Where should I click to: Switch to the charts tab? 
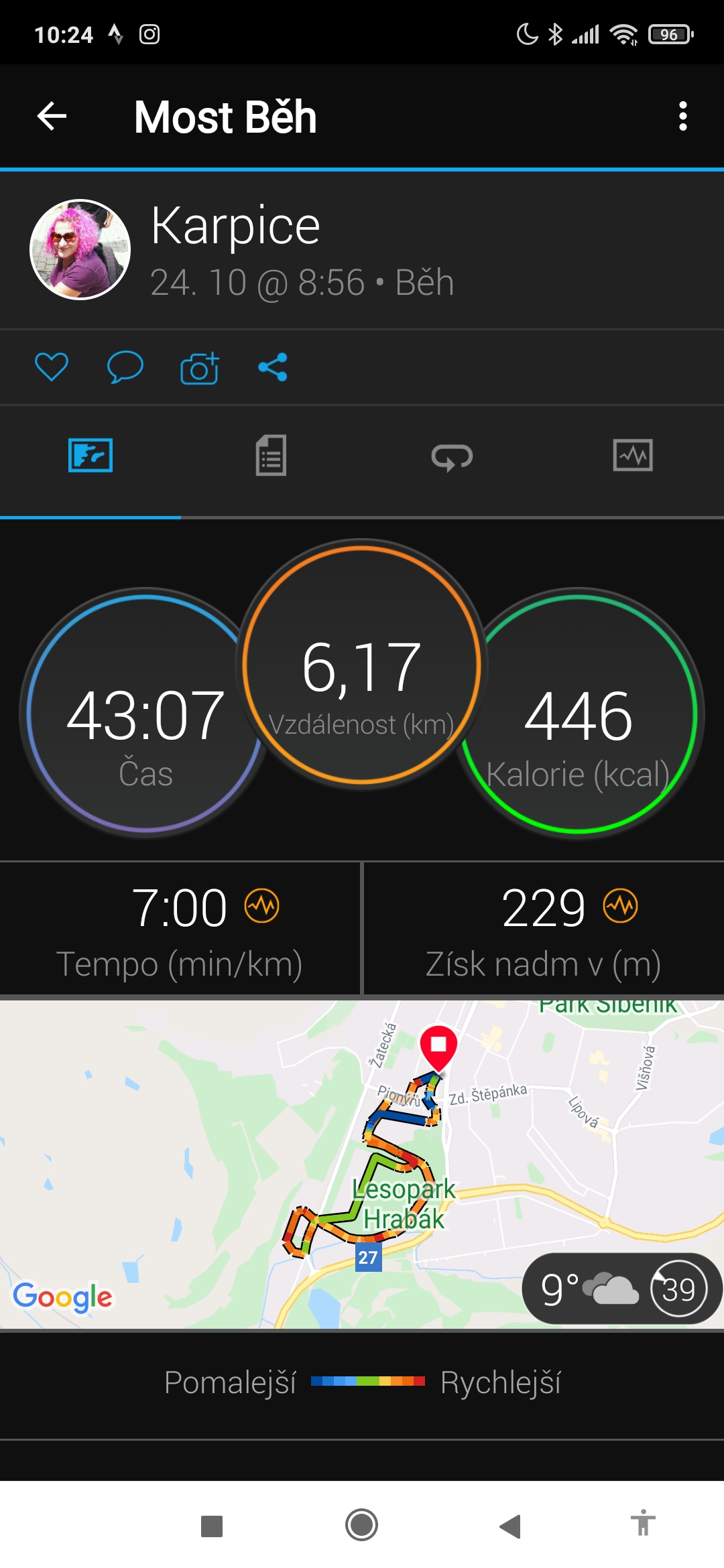tap(633, 456)
